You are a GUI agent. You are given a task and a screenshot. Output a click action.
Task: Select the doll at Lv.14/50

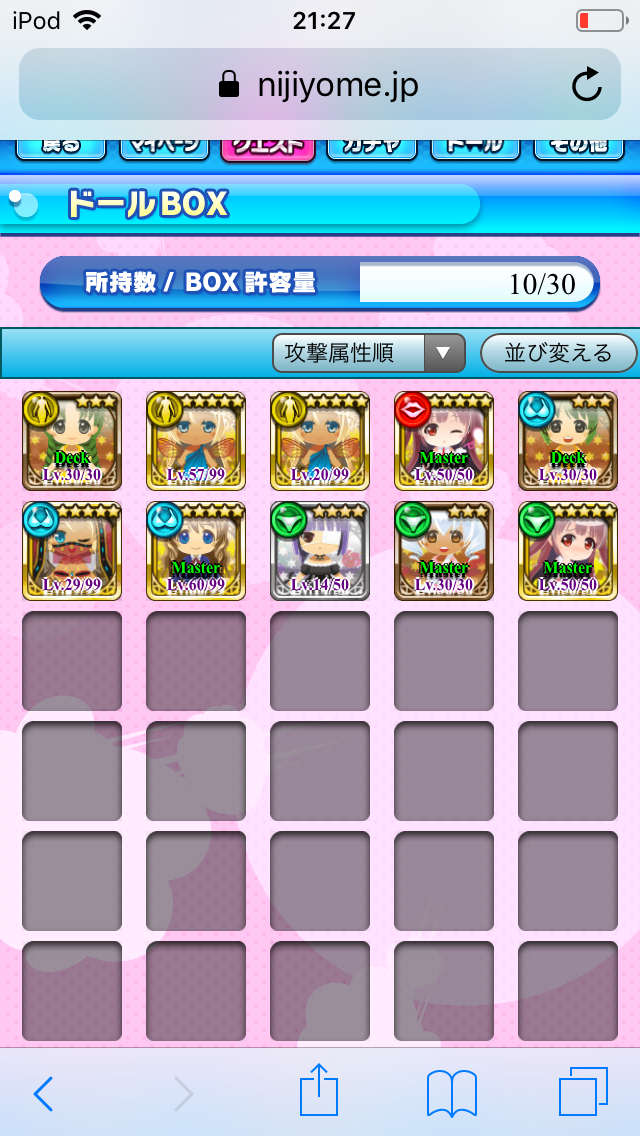point(320,551)
